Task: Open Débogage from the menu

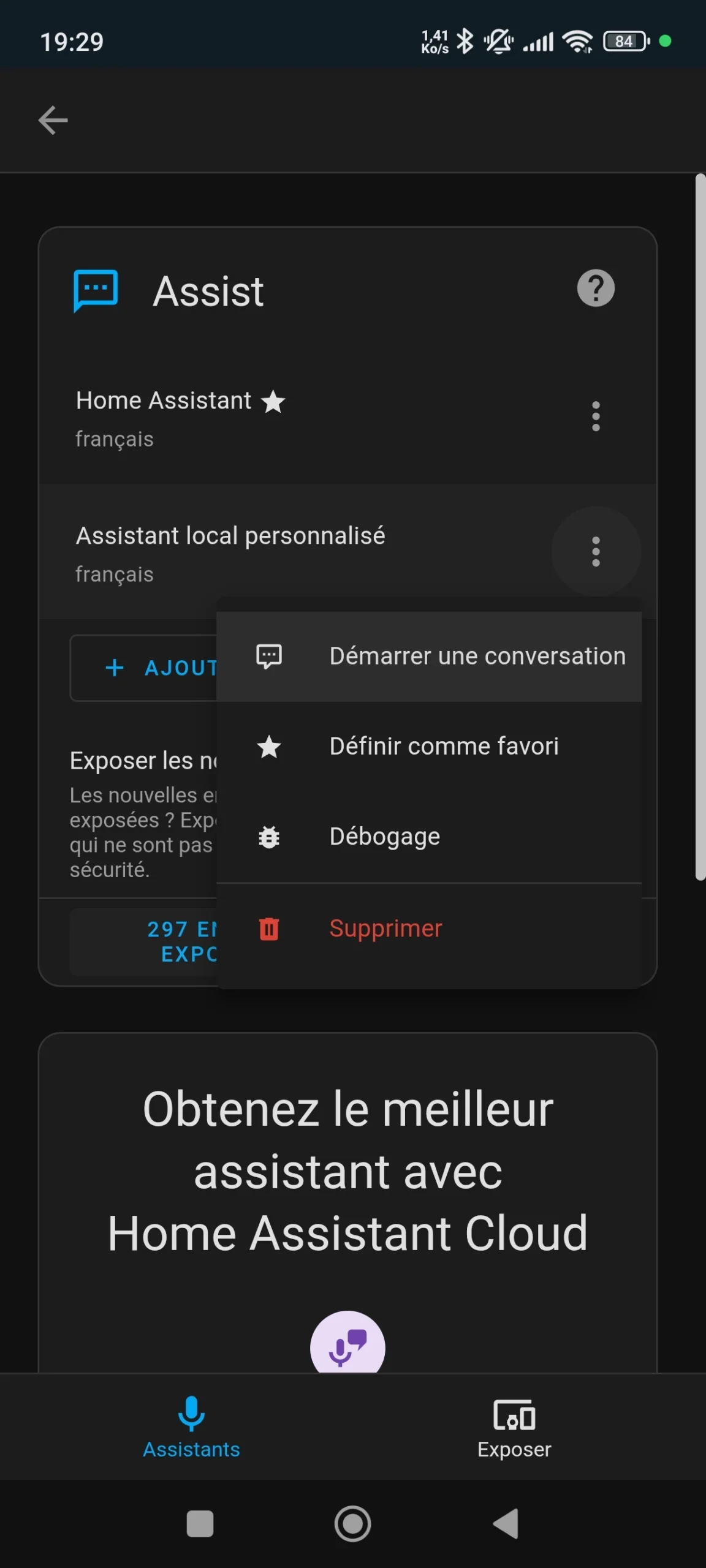Action: pyautogui.click(x=429, y=837)
